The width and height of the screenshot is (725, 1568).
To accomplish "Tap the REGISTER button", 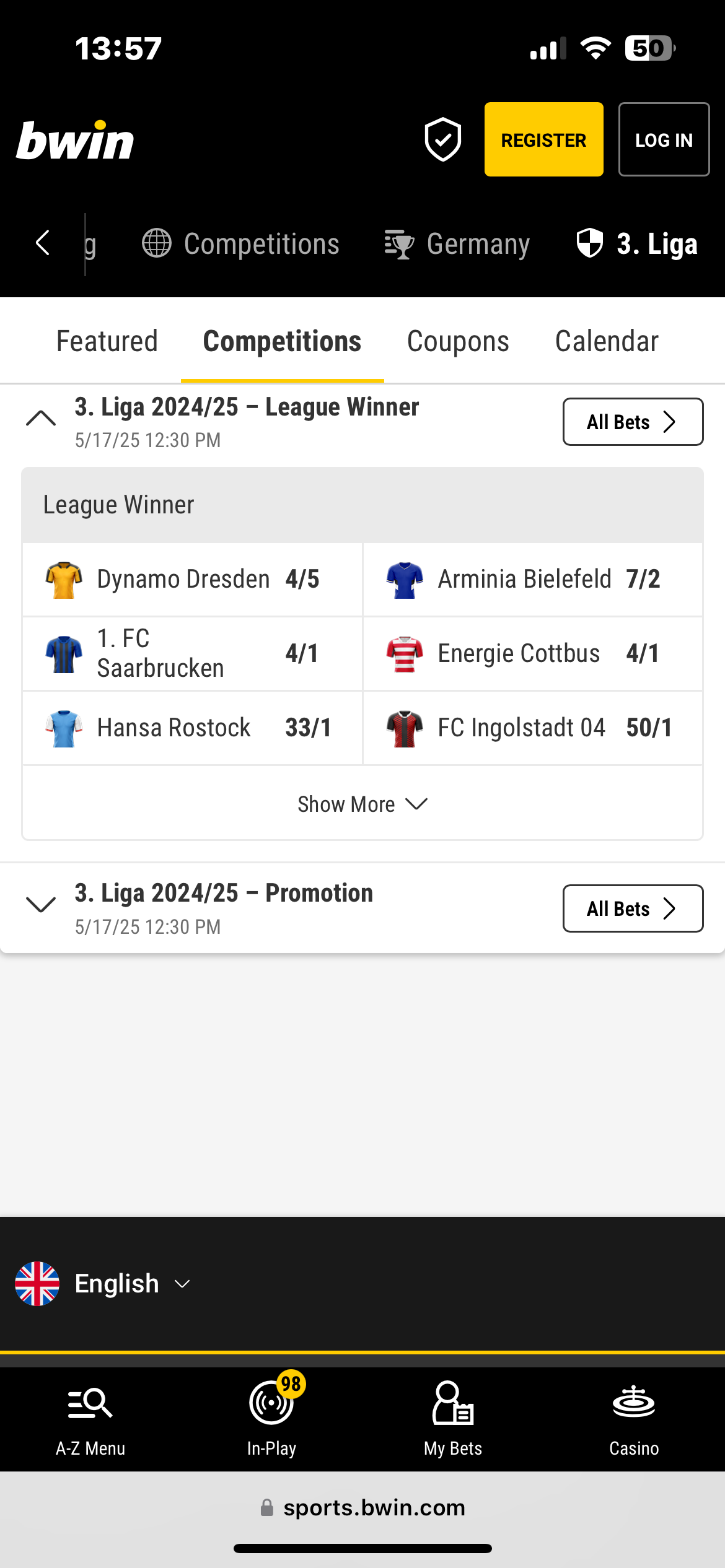I will tap(543, 139).
